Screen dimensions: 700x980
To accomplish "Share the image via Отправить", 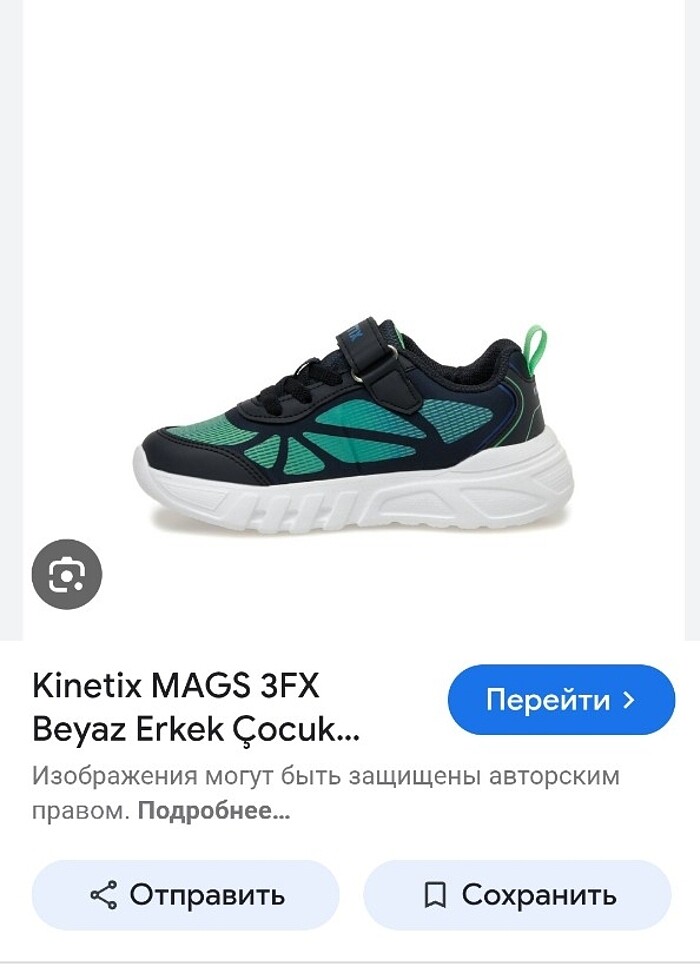I will point(186,894).
